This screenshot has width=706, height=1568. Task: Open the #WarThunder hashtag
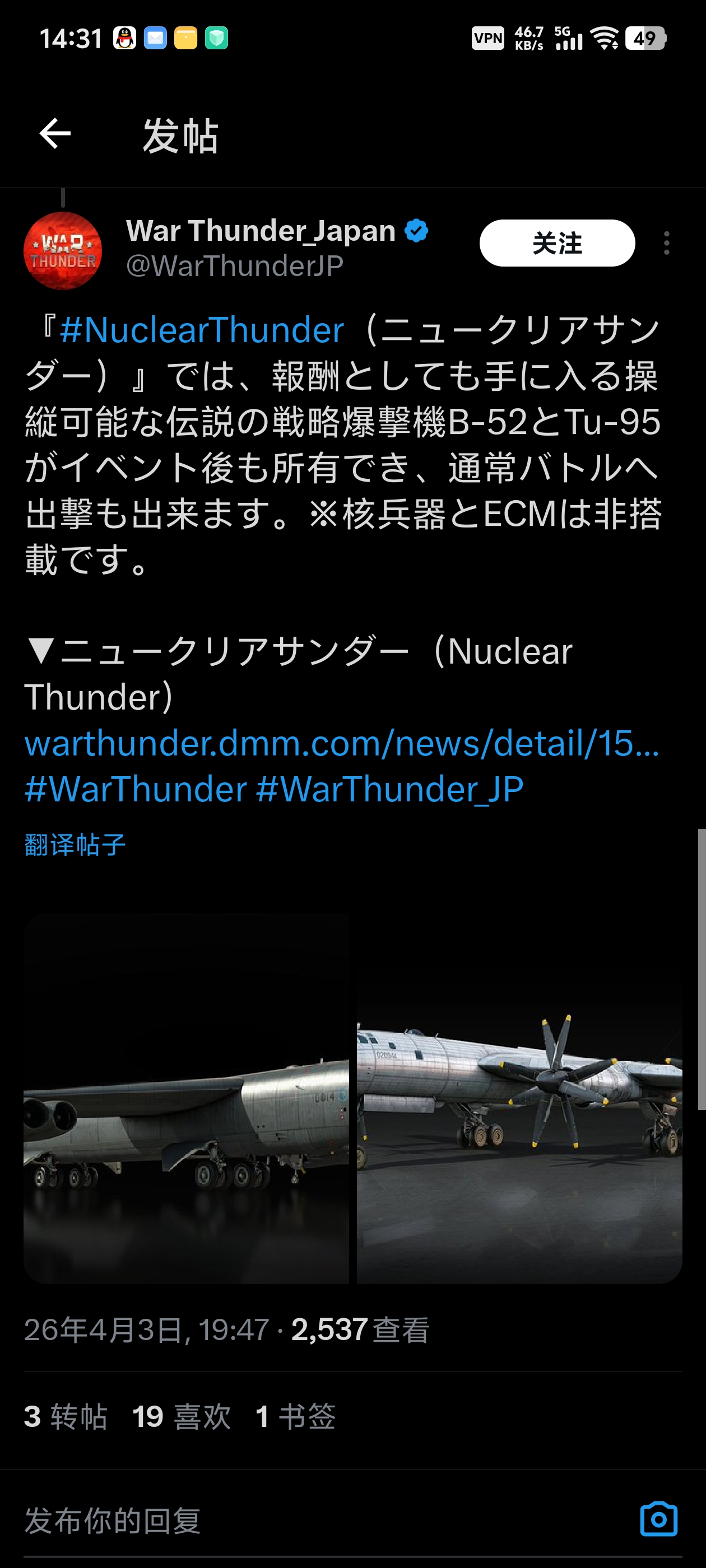coord(135,790)
